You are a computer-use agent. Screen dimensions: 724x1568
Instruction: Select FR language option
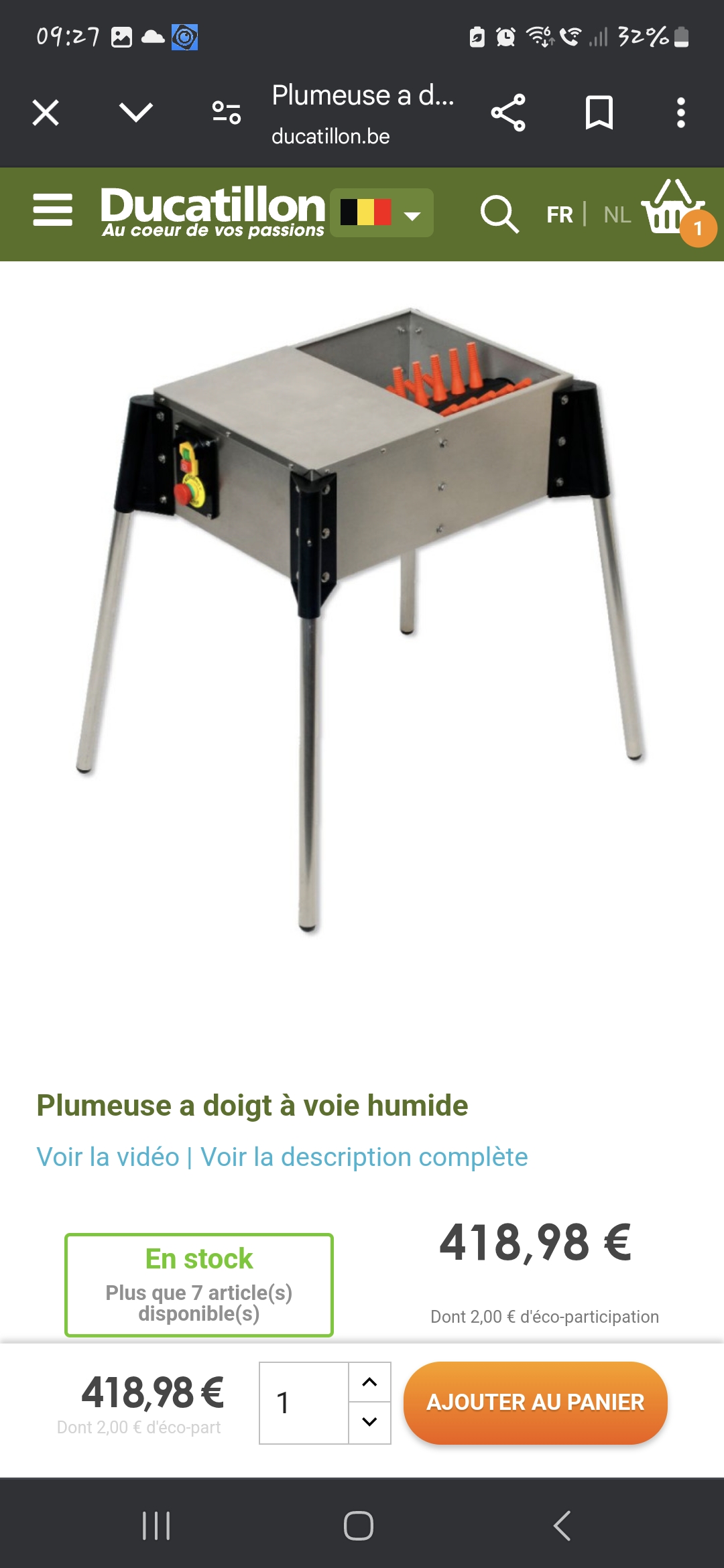pyautogui.click(x=560, y=214)
